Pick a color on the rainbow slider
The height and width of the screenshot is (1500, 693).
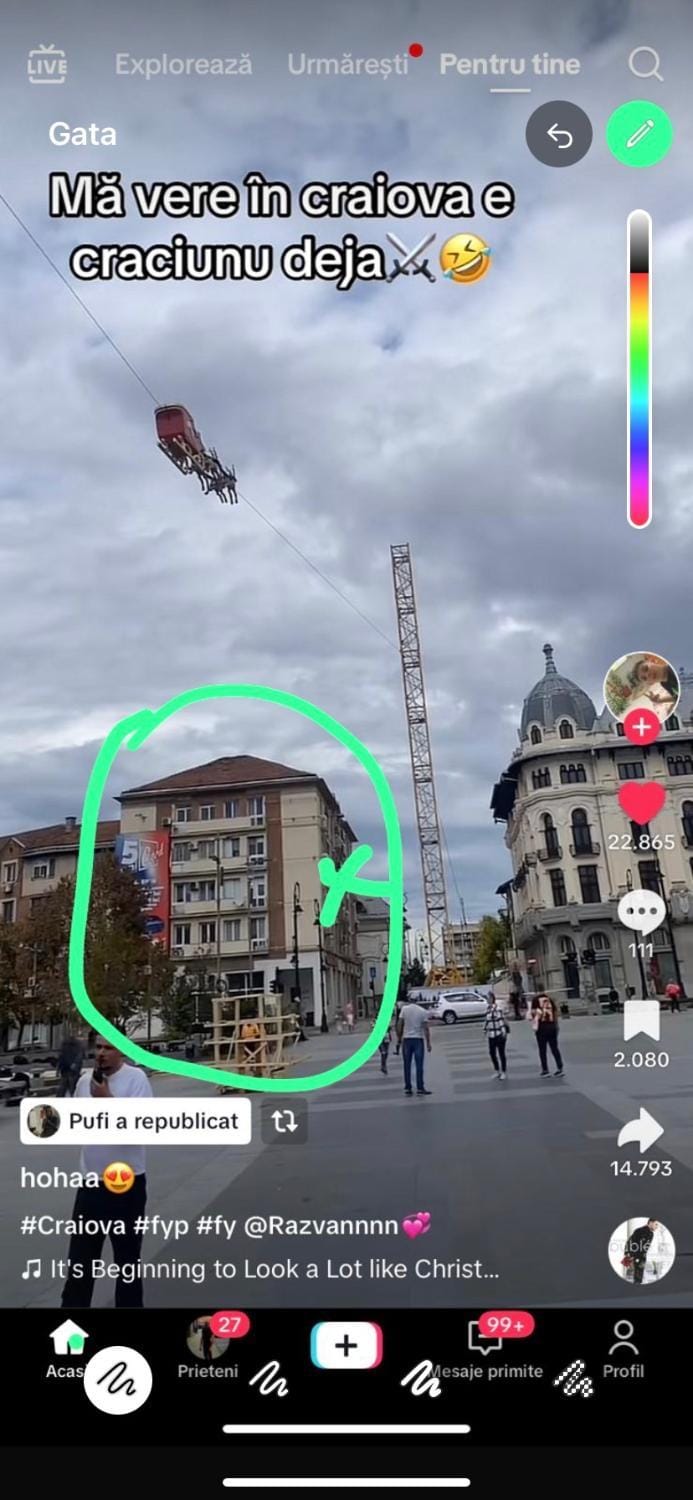(x=639, y=368)
